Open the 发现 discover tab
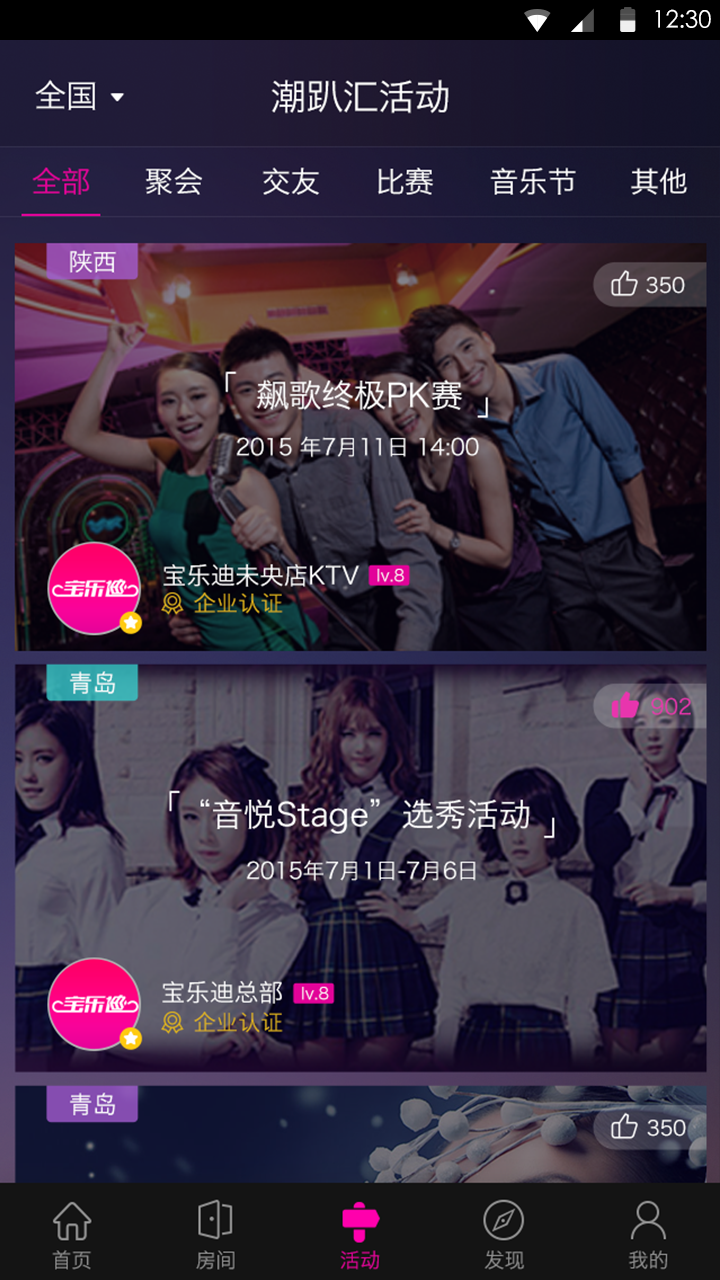Image resolution: width=720 pixels, height=1280 pixels. 503,1234
